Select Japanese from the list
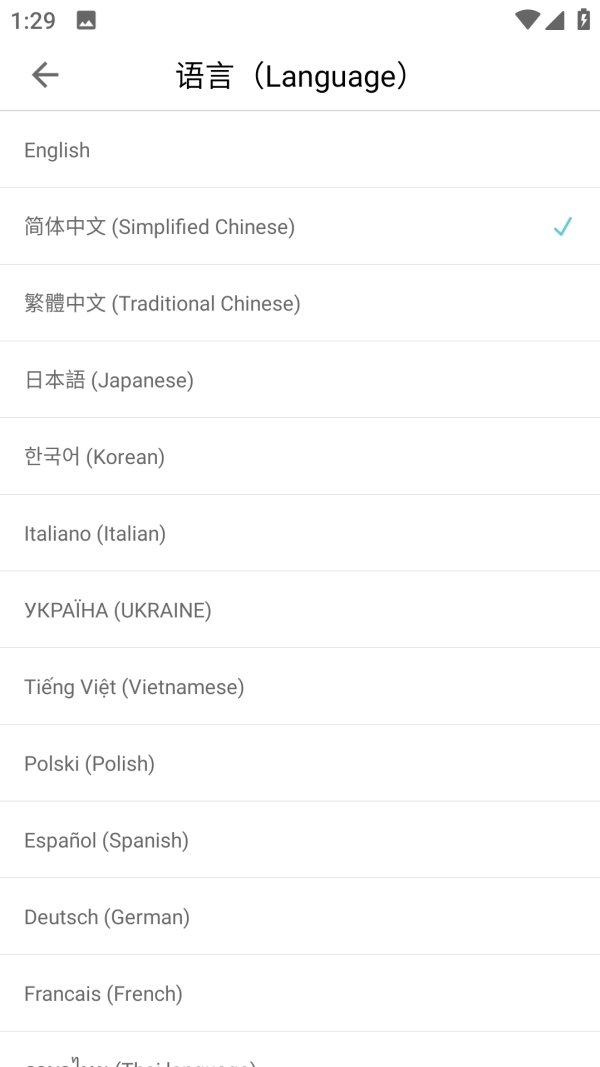Viewport: 600px width, 1067px height. tap(109, 380)
